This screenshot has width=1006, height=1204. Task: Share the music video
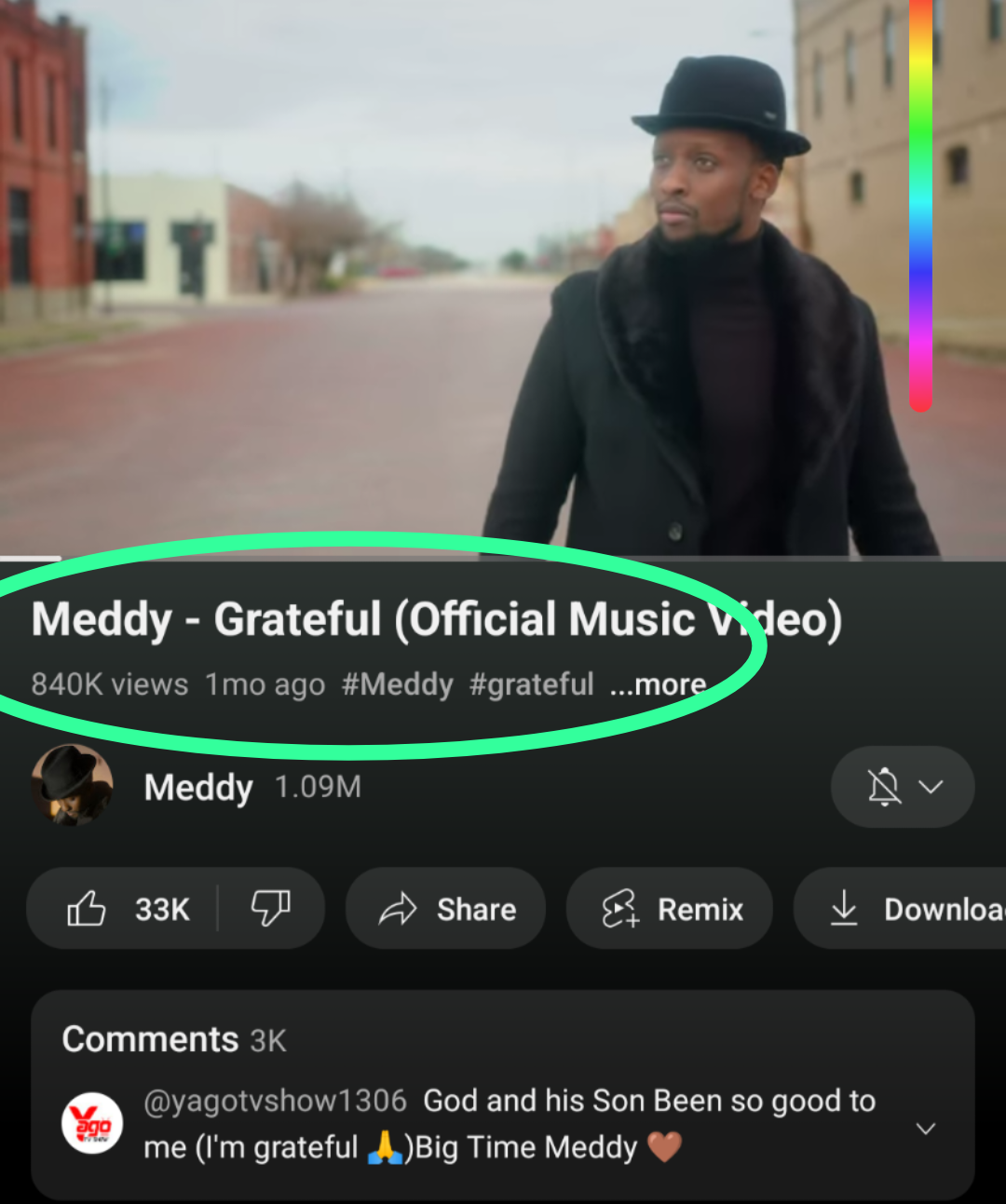(447, 909)
